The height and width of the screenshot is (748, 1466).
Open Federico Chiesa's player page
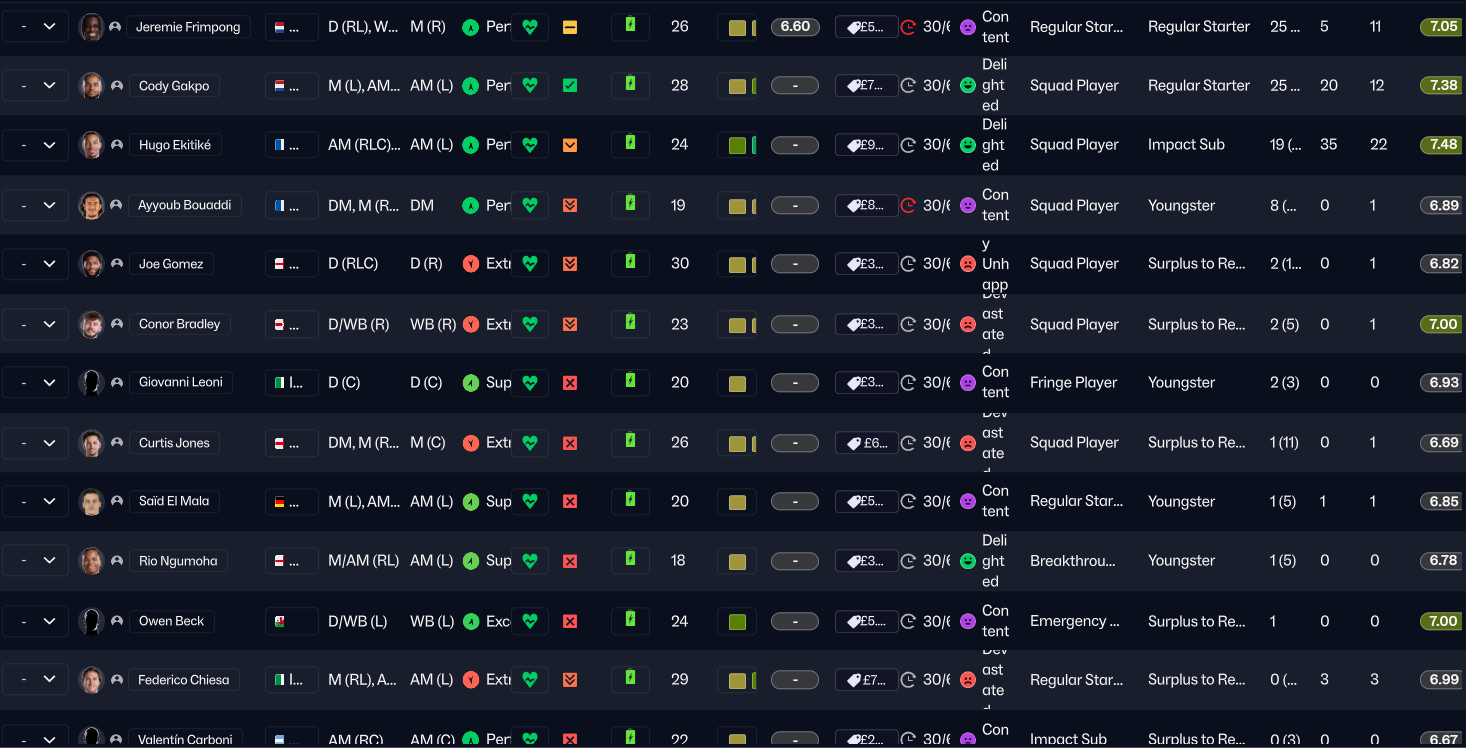[183, 680]
